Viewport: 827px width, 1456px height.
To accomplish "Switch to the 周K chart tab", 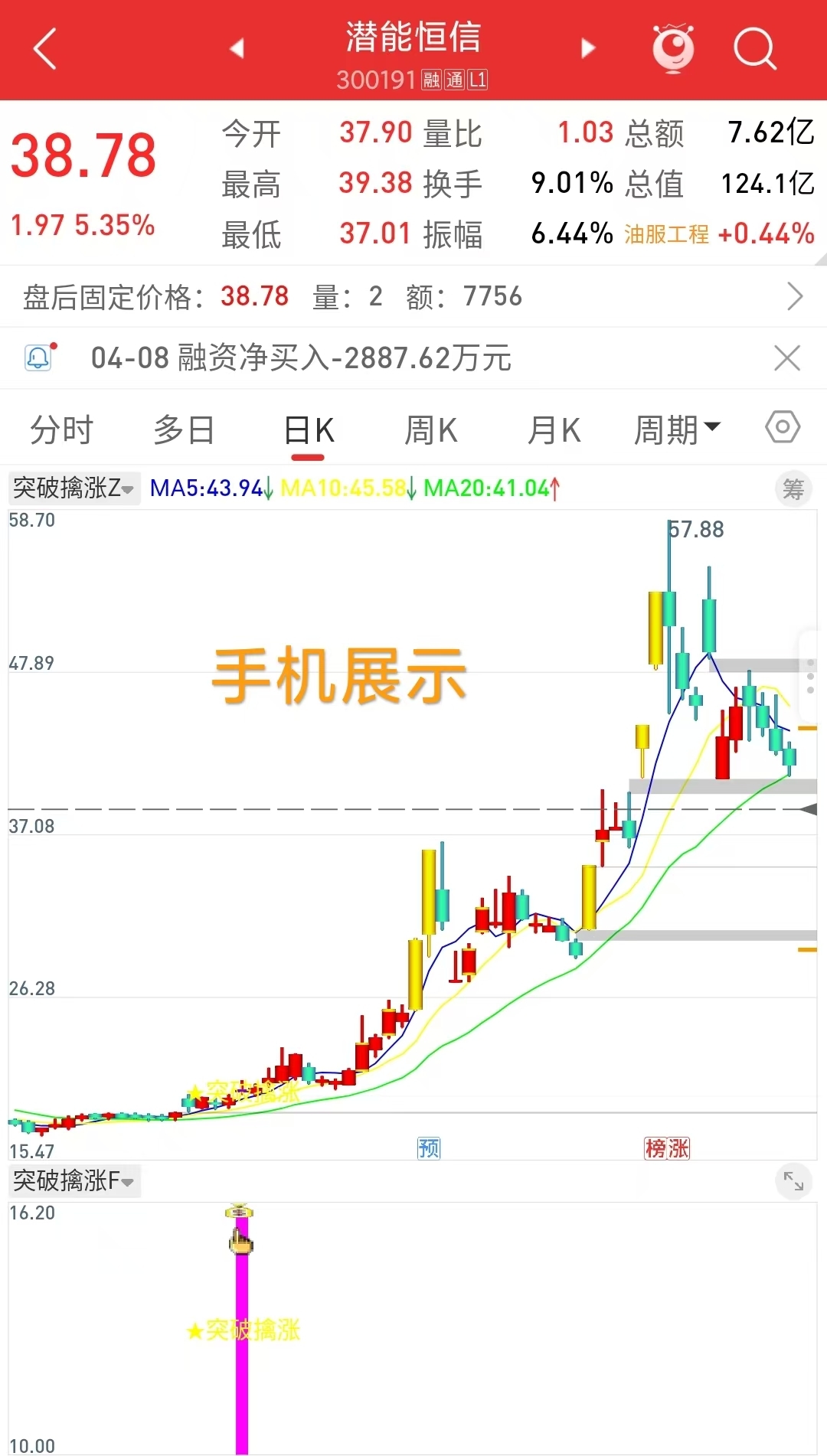I will (x=430, y=430).
